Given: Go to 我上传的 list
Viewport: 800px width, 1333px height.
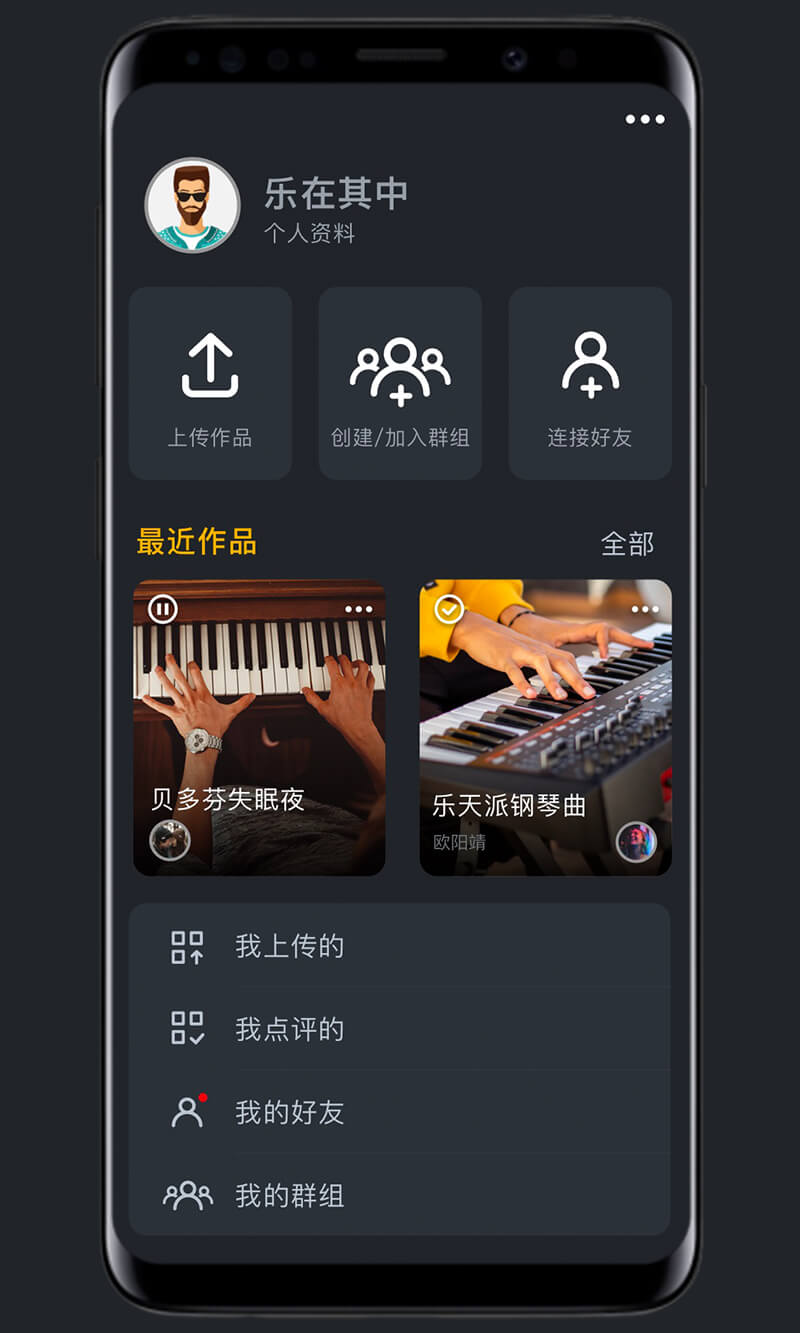Looking at the screenshot, I should click(x=399, y=946).
